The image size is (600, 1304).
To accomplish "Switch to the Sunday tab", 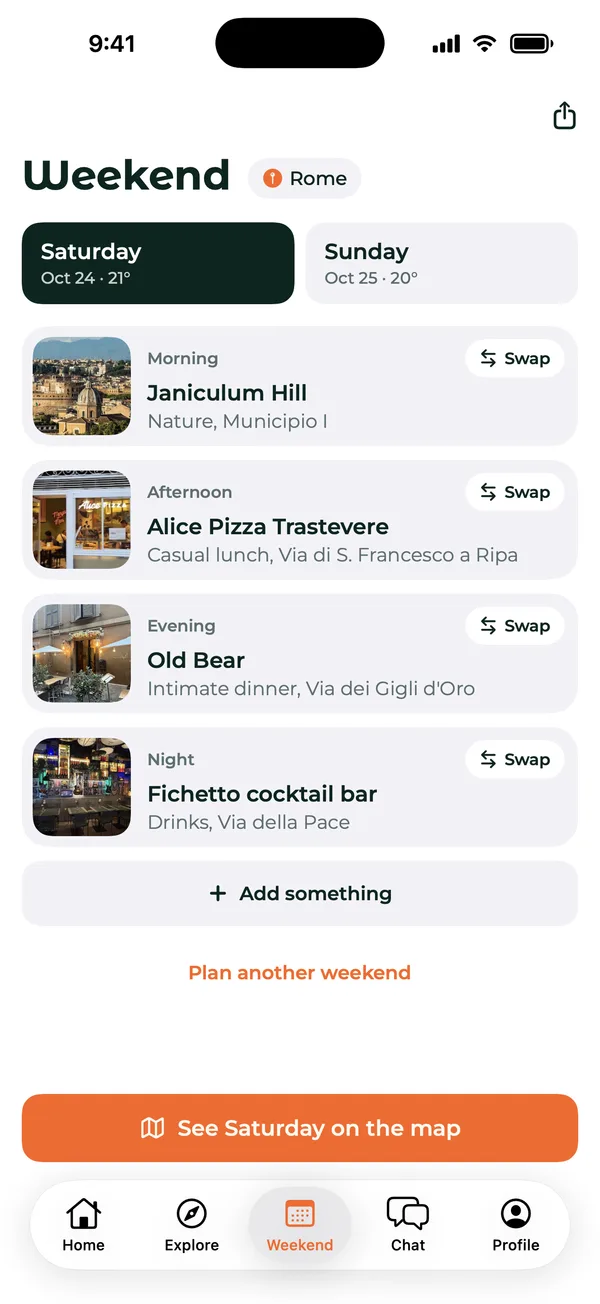I will pyautogui.click(x=442, y=263).
